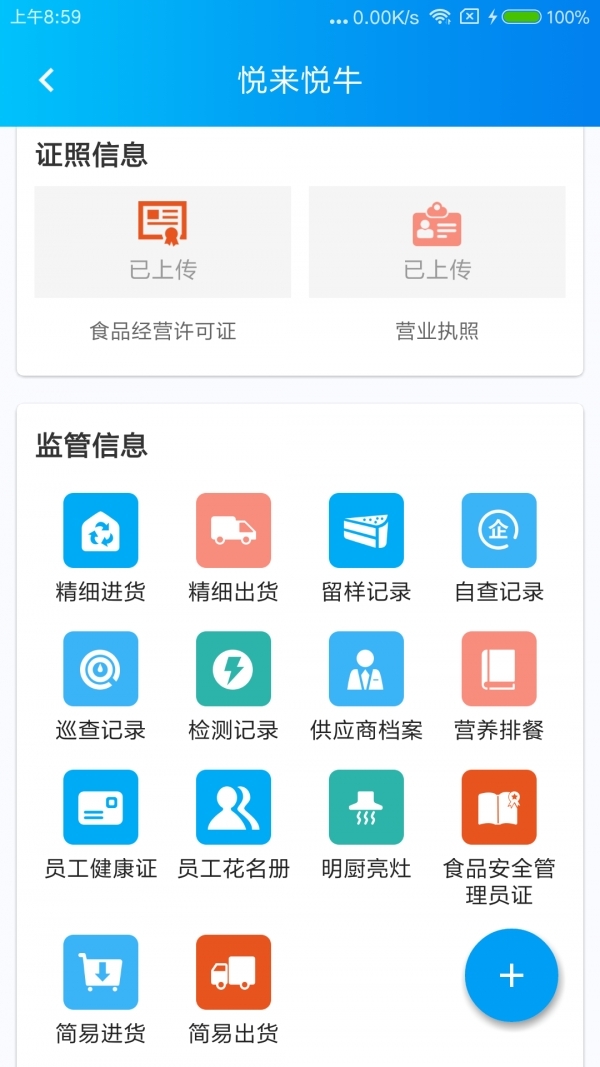Open 检测记录
This screenshot has height=1067, width=600.
233,669
